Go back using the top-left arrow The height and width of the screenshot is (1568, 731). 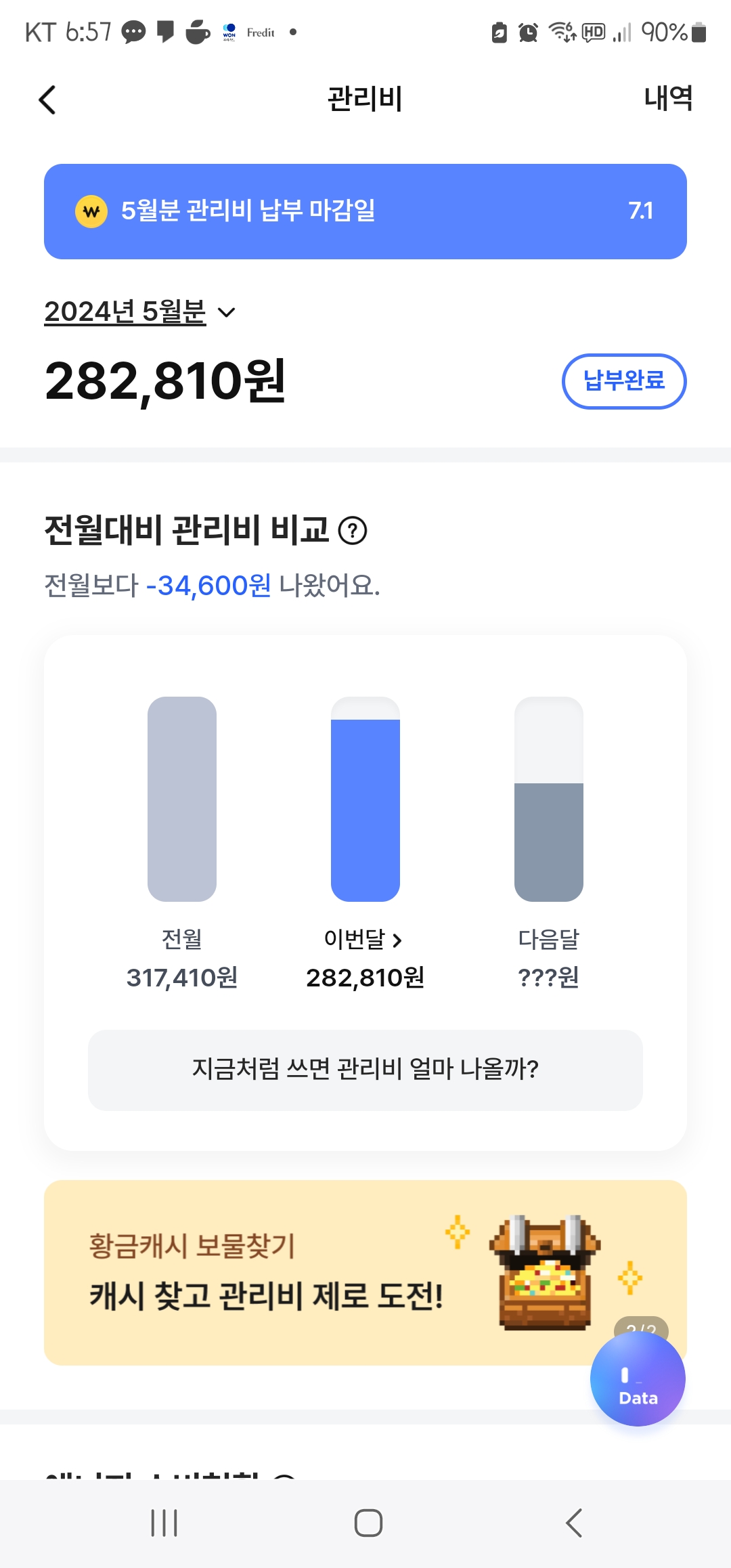click(x=47, y=100)
